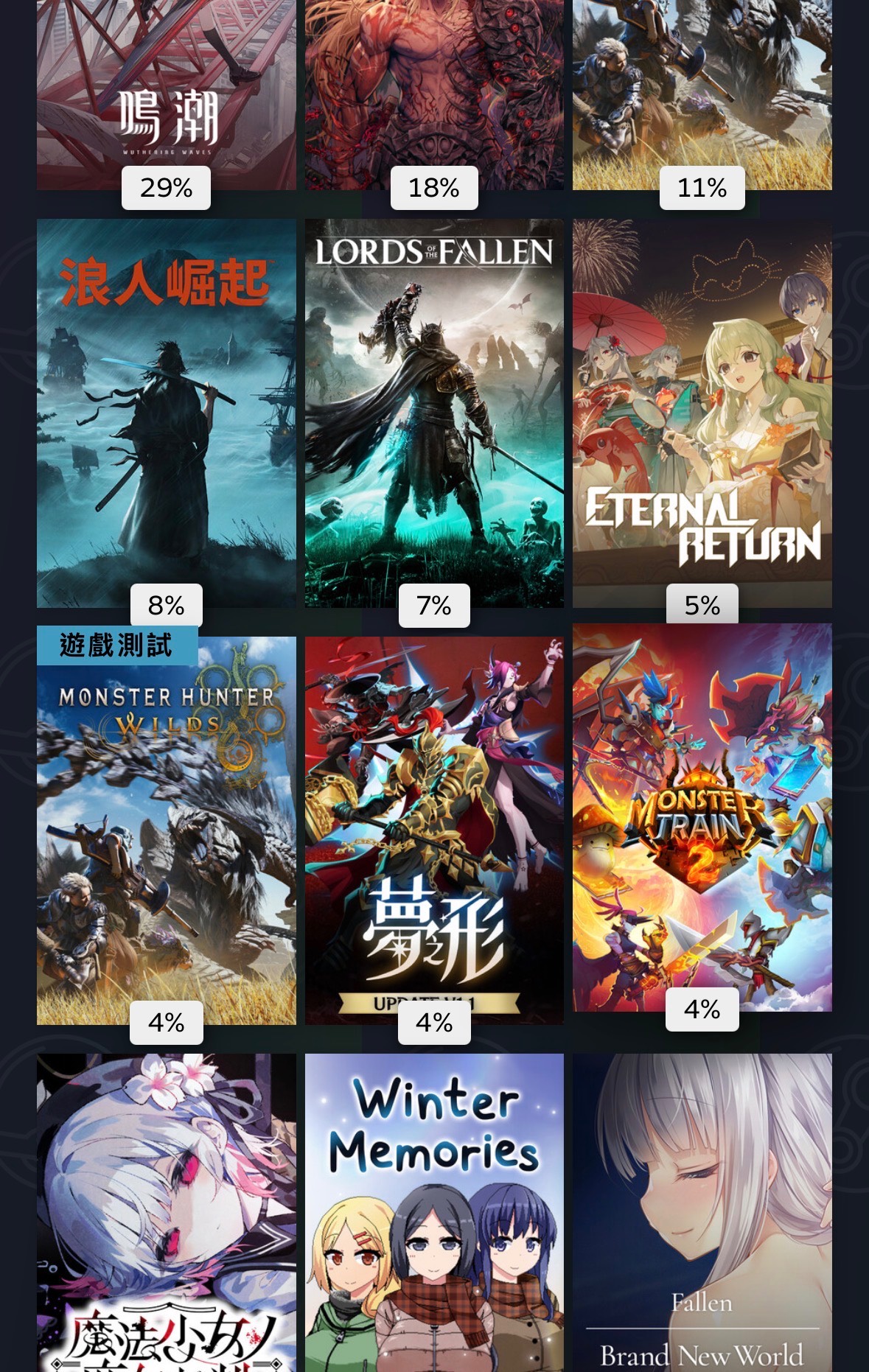Open the 魔法少女 game tile
This screenshot has width=869, height=1372.
pos(166,1212)
